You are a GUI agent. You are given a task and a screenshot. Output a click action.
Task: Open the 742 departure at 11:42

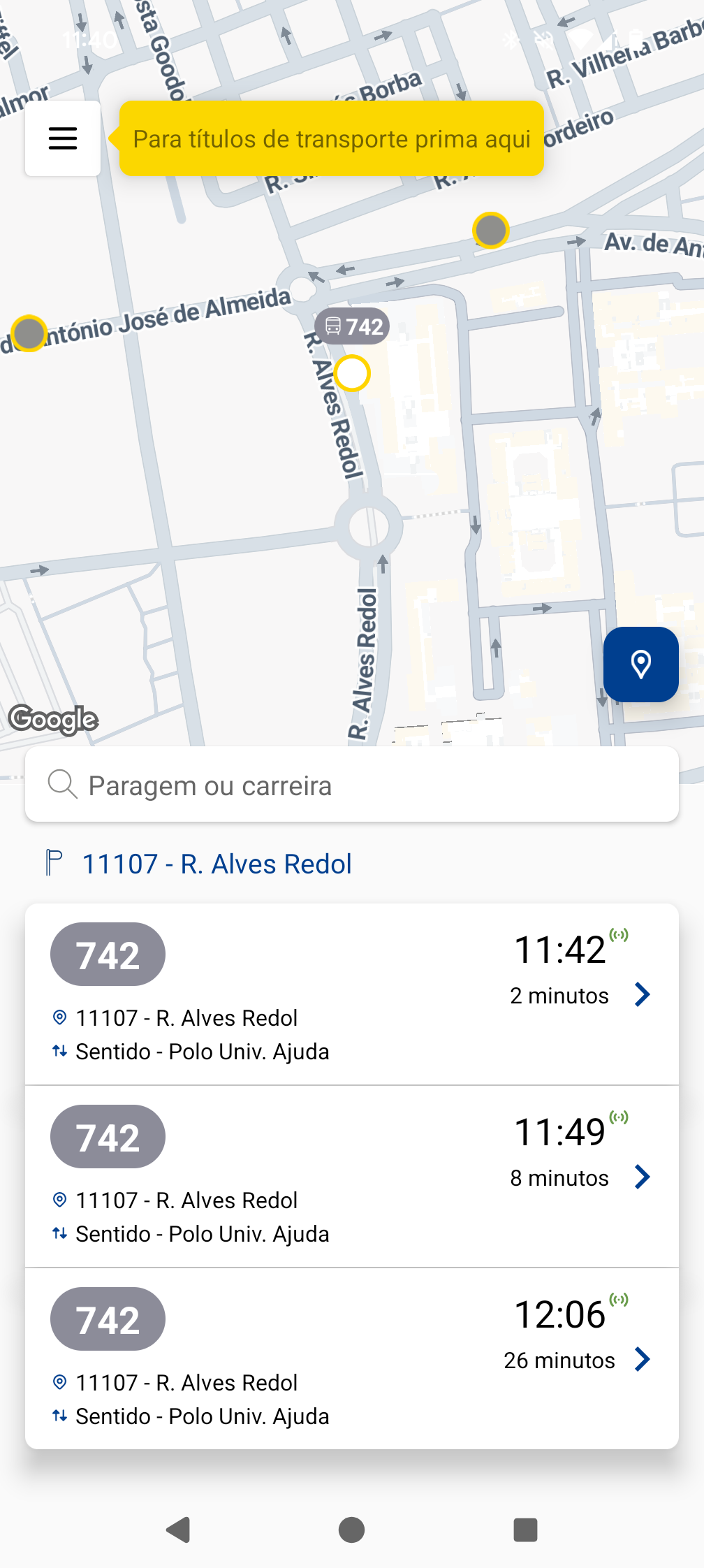tap(352, 994)
